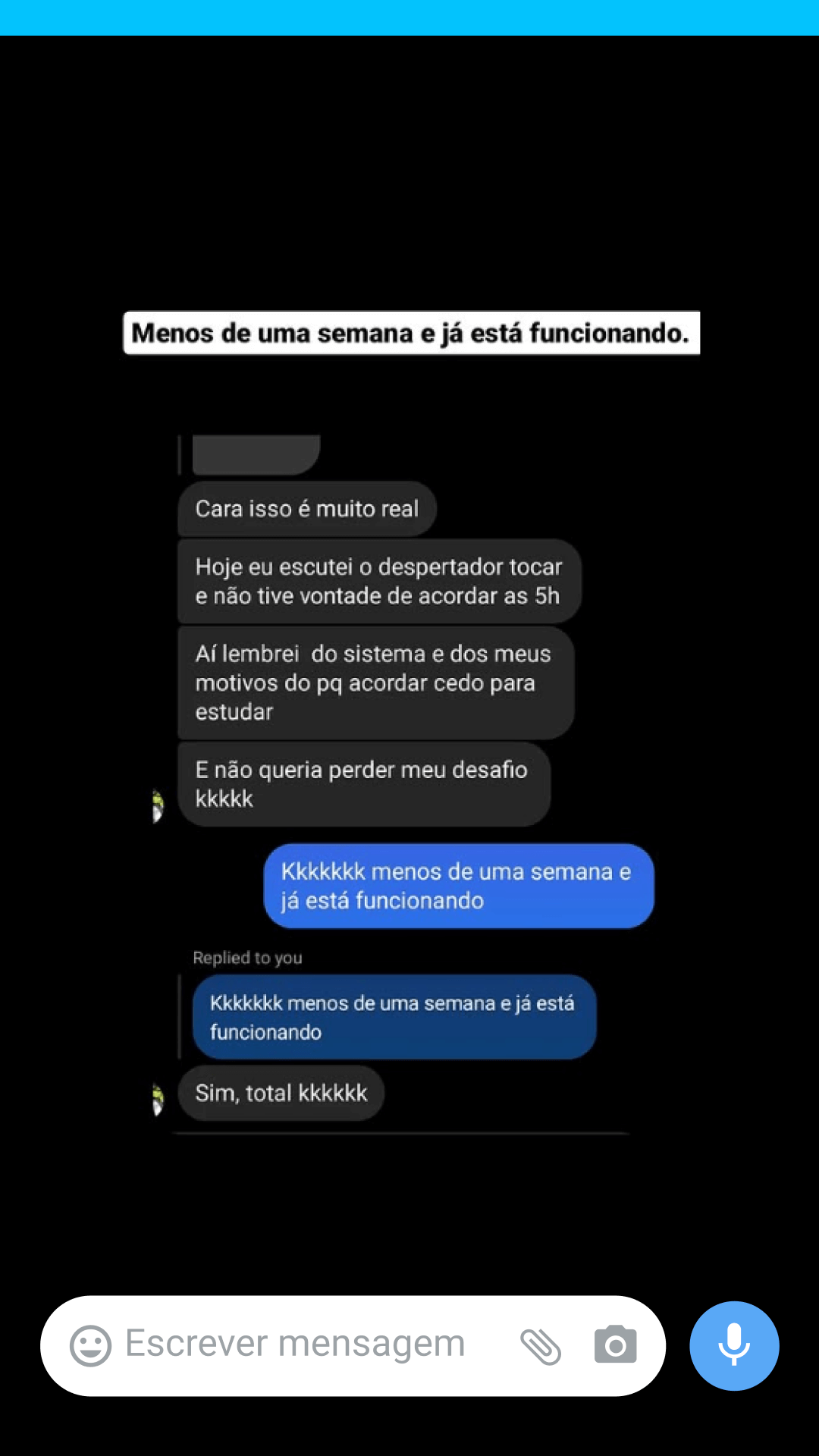Open the sender's avatar next to 'Sim, total kkkkkk'
The width and height of the screenshot is (819, 1456).
[157, 1100]
